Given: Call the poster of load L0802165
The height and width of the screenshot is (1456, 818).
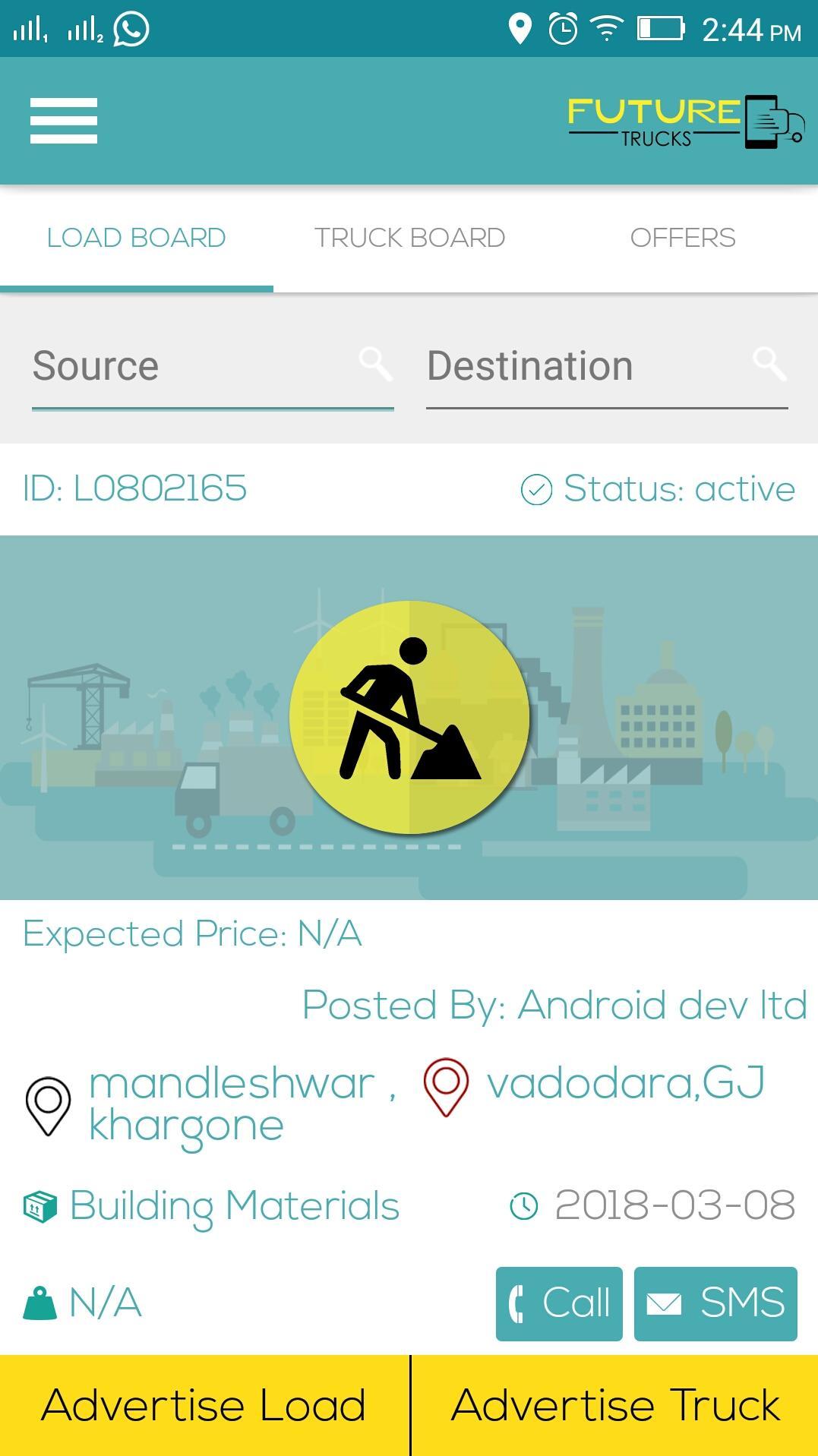Looking at the screenshot, I should coord(559,1303).
